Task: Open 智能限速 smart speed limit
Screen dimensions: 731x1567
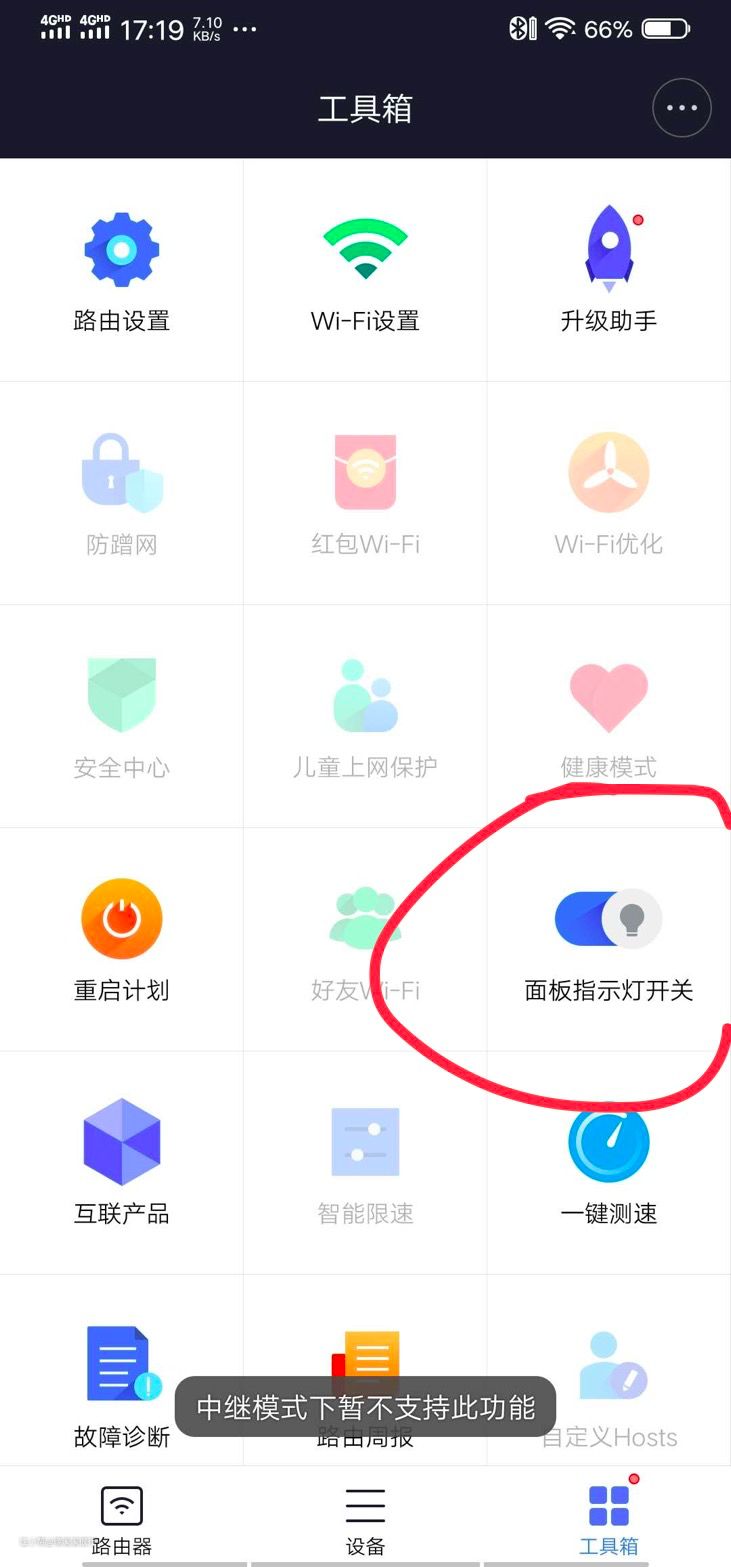Action: tap(365, 1162)
